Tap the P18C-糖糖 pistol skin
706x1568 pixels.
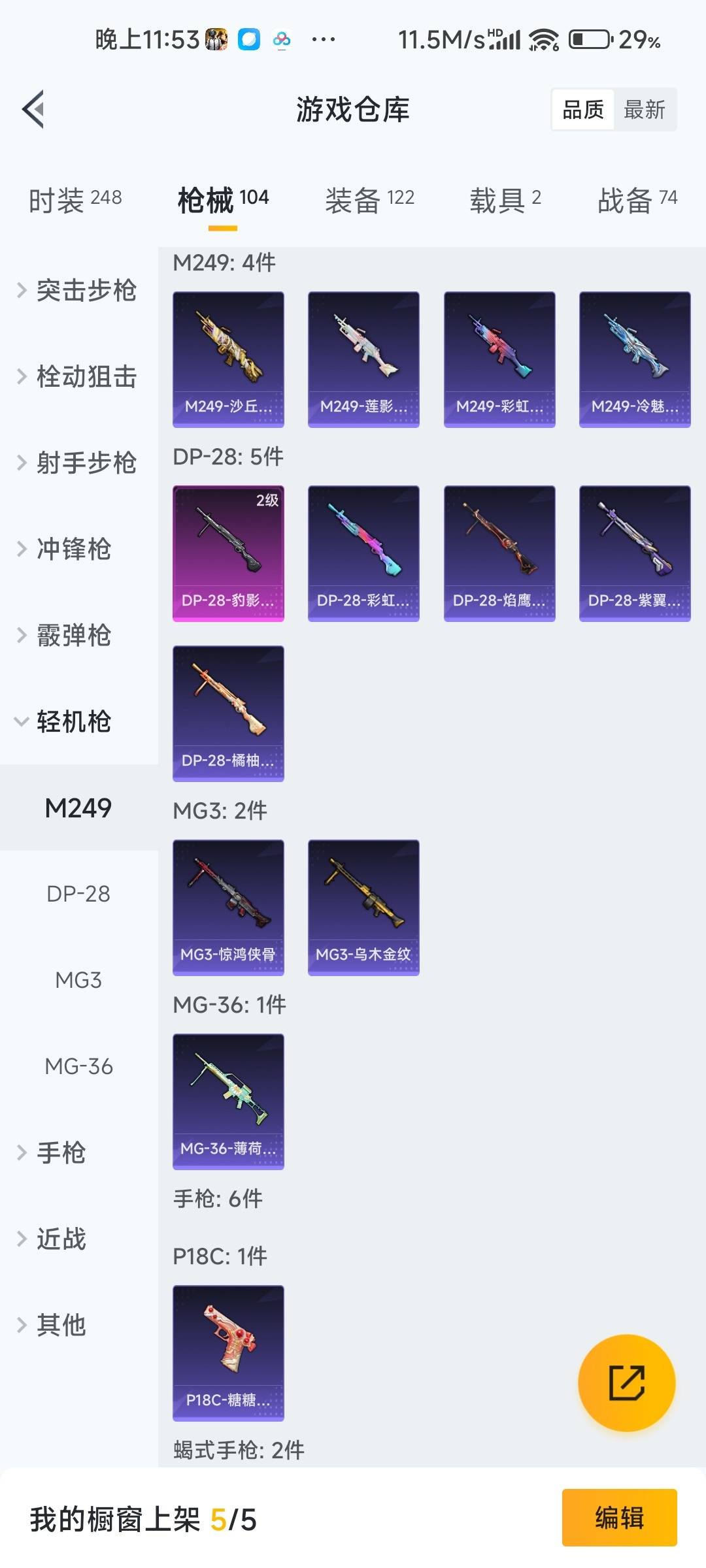228,1354
